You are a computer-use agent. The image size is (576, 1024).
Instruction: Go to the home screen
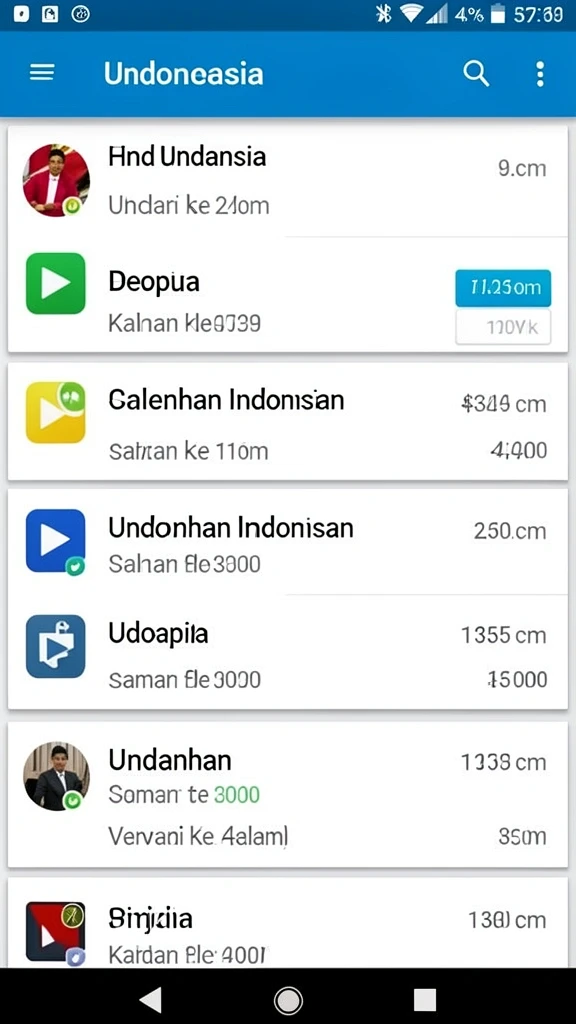point(288,999)
